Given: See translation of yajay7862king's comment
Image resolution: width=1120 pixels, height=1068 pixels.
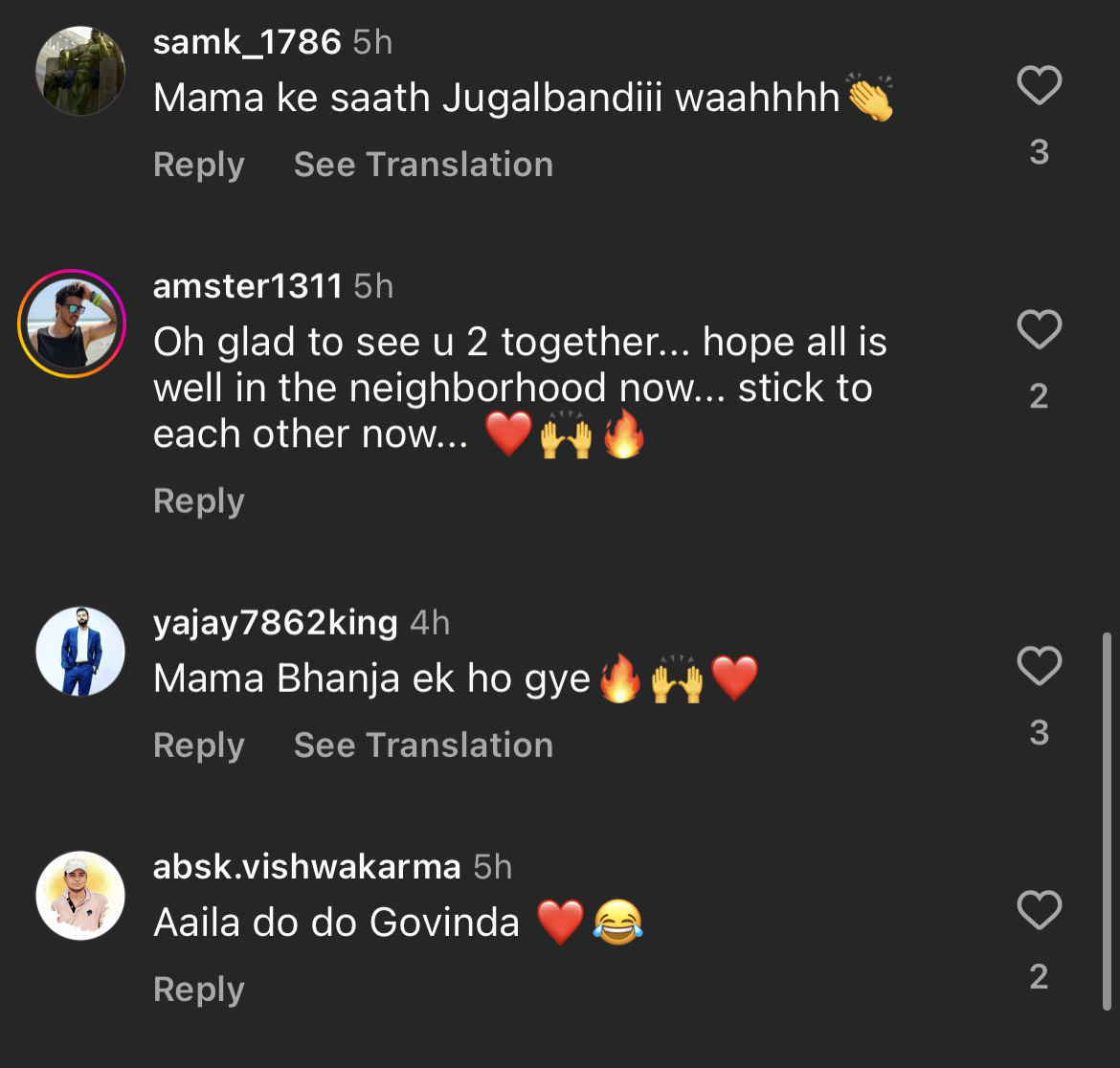Looking at the screenshot, I should (423, 745).
